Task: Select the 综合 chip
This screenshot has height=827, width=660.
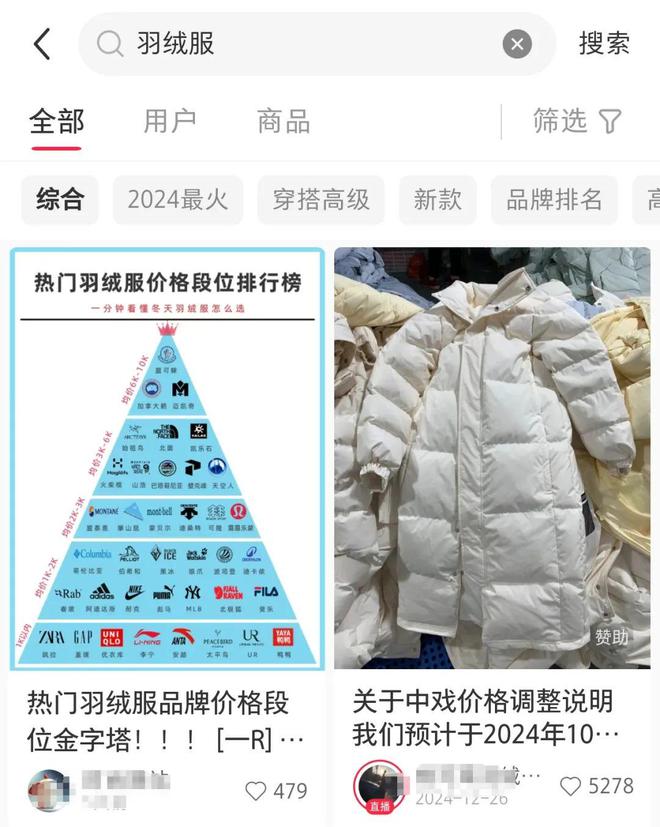Action: (60, 199)
